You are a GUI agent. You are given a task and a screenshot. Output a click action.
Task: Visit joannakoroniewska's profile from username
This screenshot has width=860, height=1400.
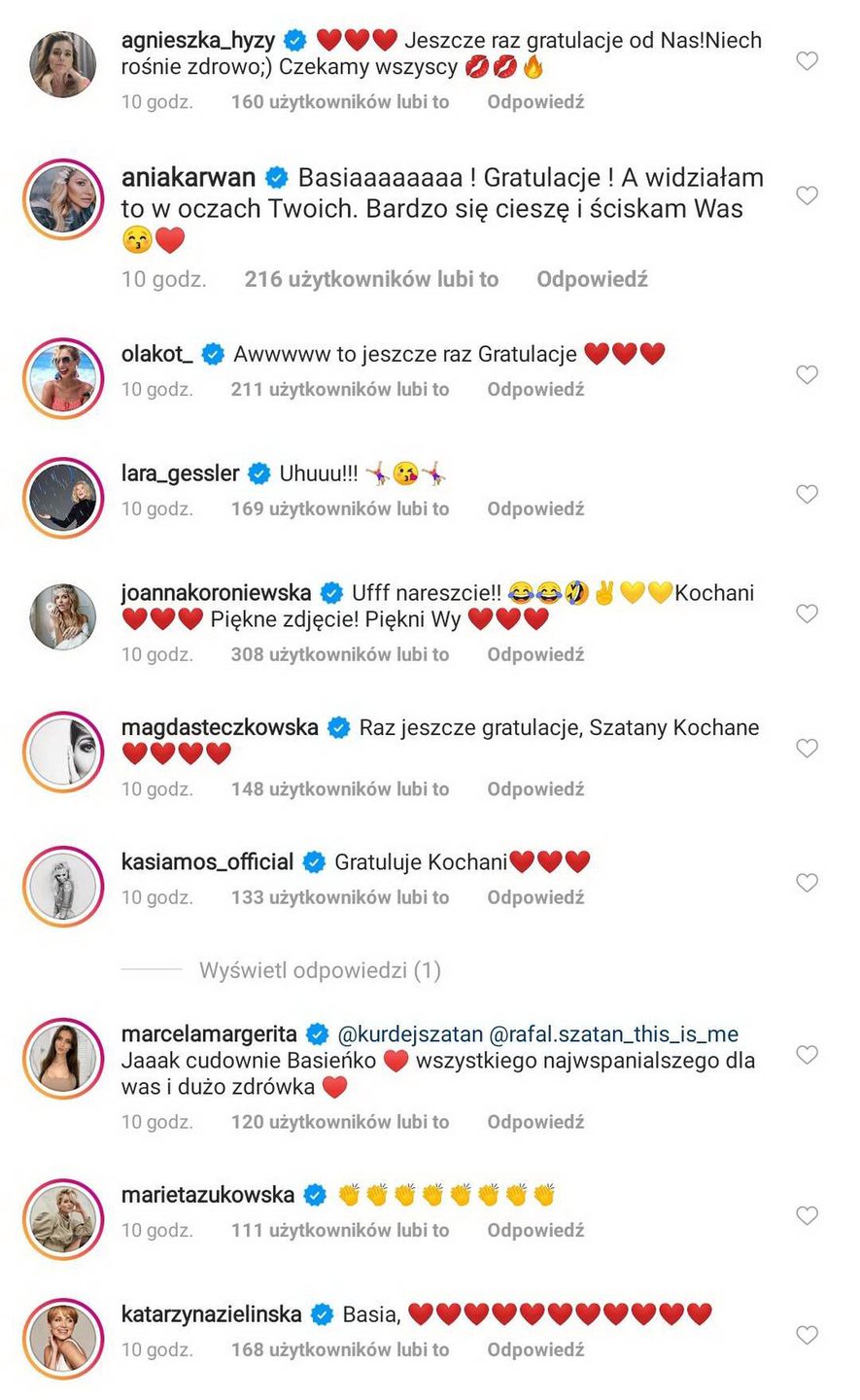coord(216,593)
